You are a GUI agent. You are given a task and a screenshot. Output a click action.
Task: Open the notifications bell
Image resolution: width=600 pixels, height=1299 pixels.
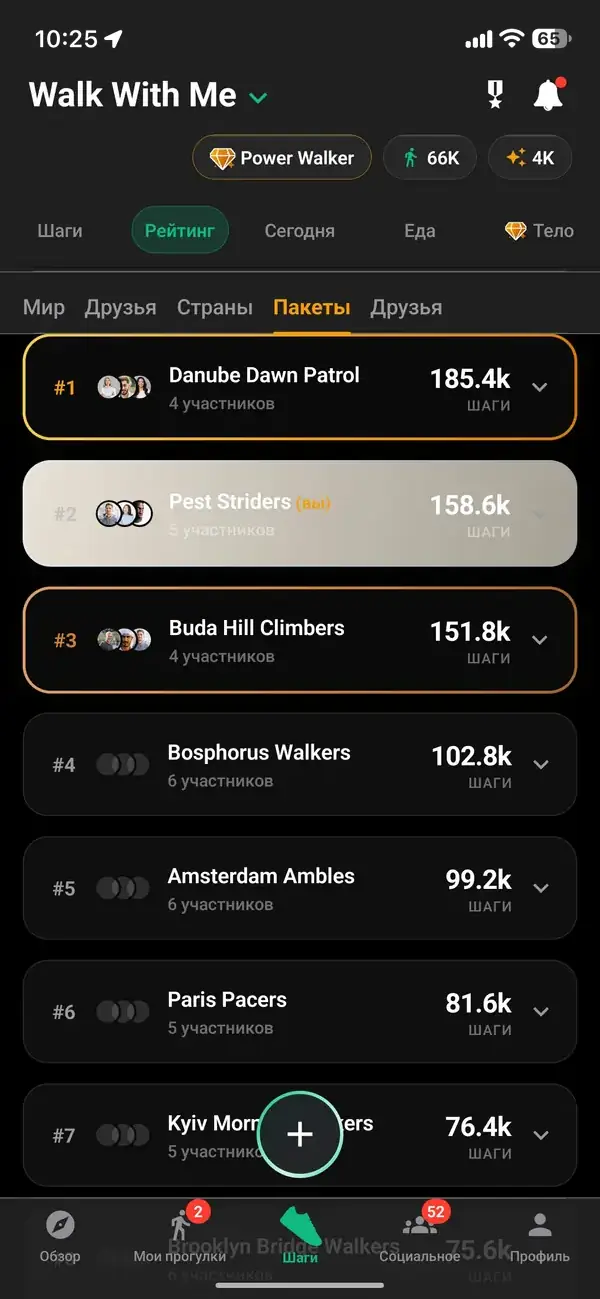(x=547, y=95)
